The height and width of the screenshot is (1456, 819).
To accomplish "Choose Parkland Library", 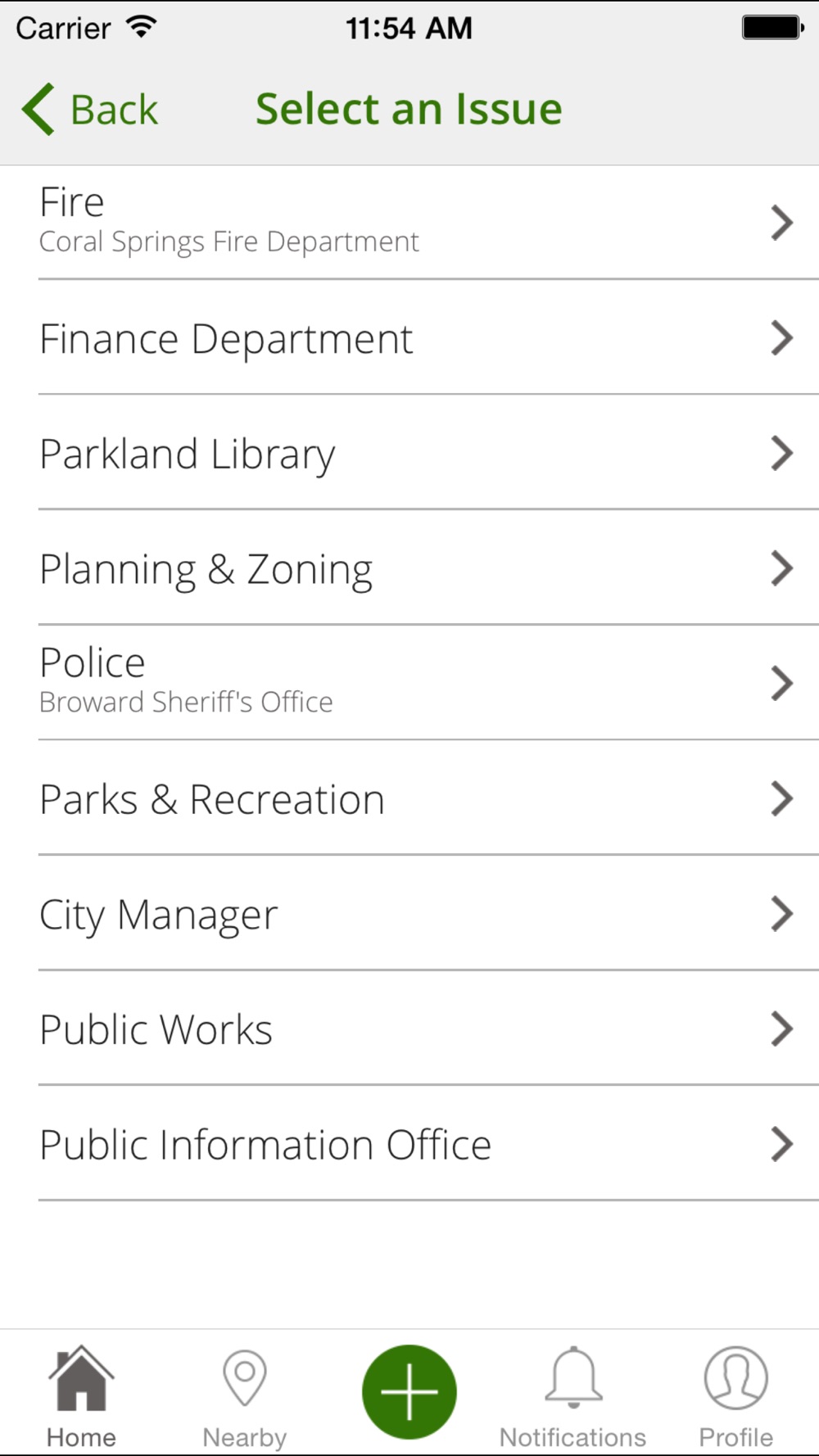I will 409,454.
